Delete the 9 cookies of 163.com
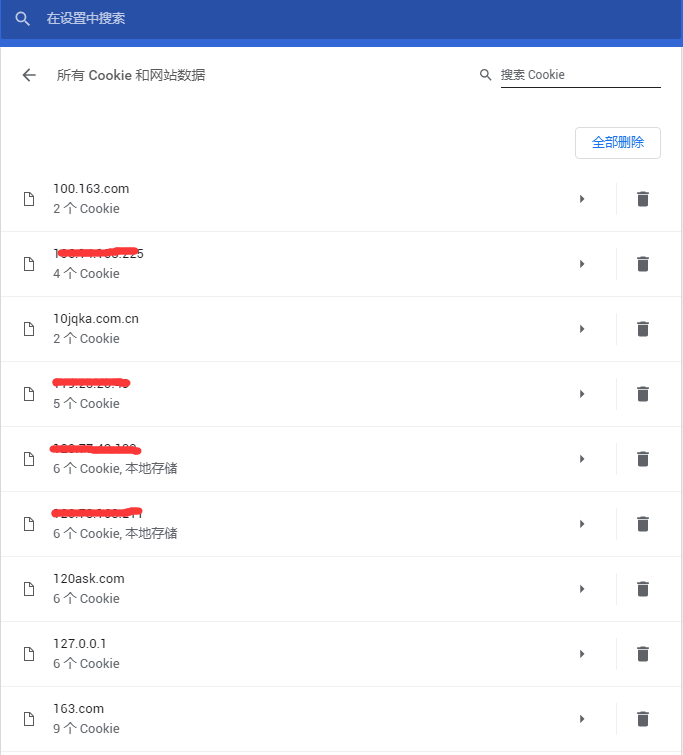This screenshot has height=755, width=683. point(643,719)
